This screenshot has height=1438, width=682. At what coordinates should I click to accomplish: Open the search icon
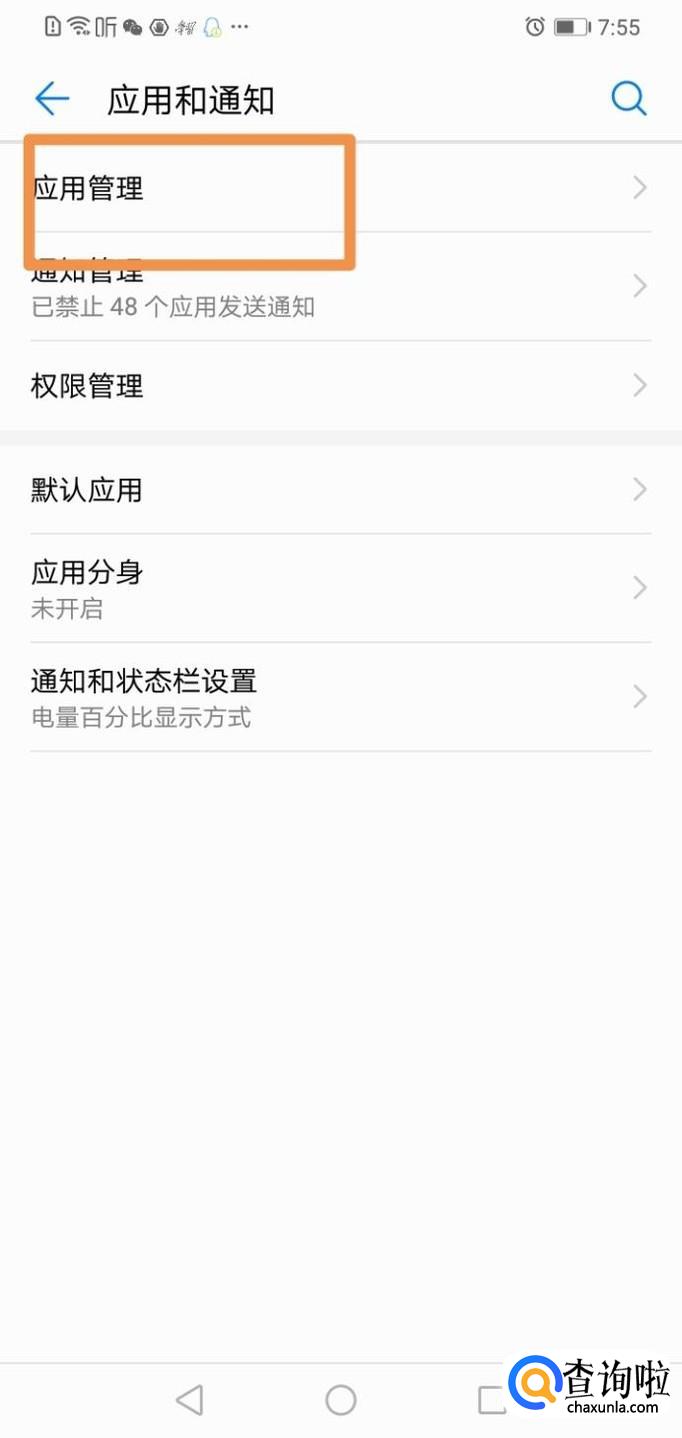tap(628, 99)
